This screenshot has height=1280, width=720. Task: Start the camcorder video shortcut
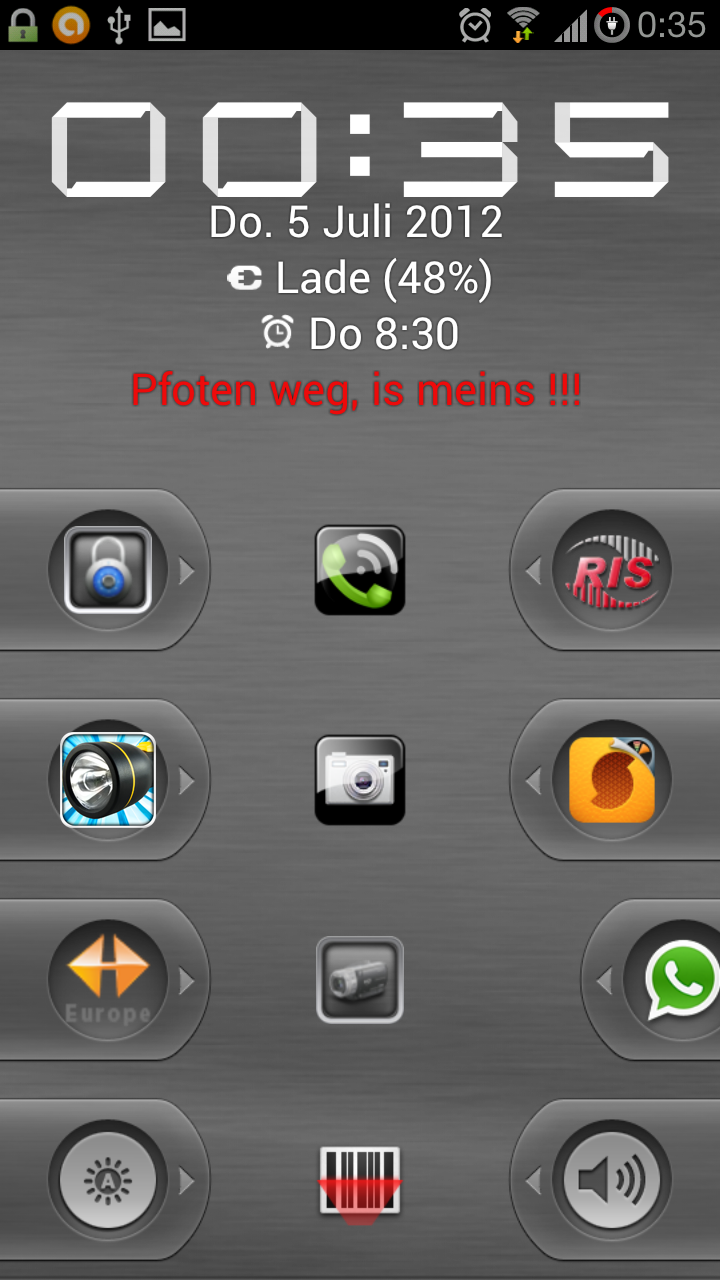tap(360, 980)
